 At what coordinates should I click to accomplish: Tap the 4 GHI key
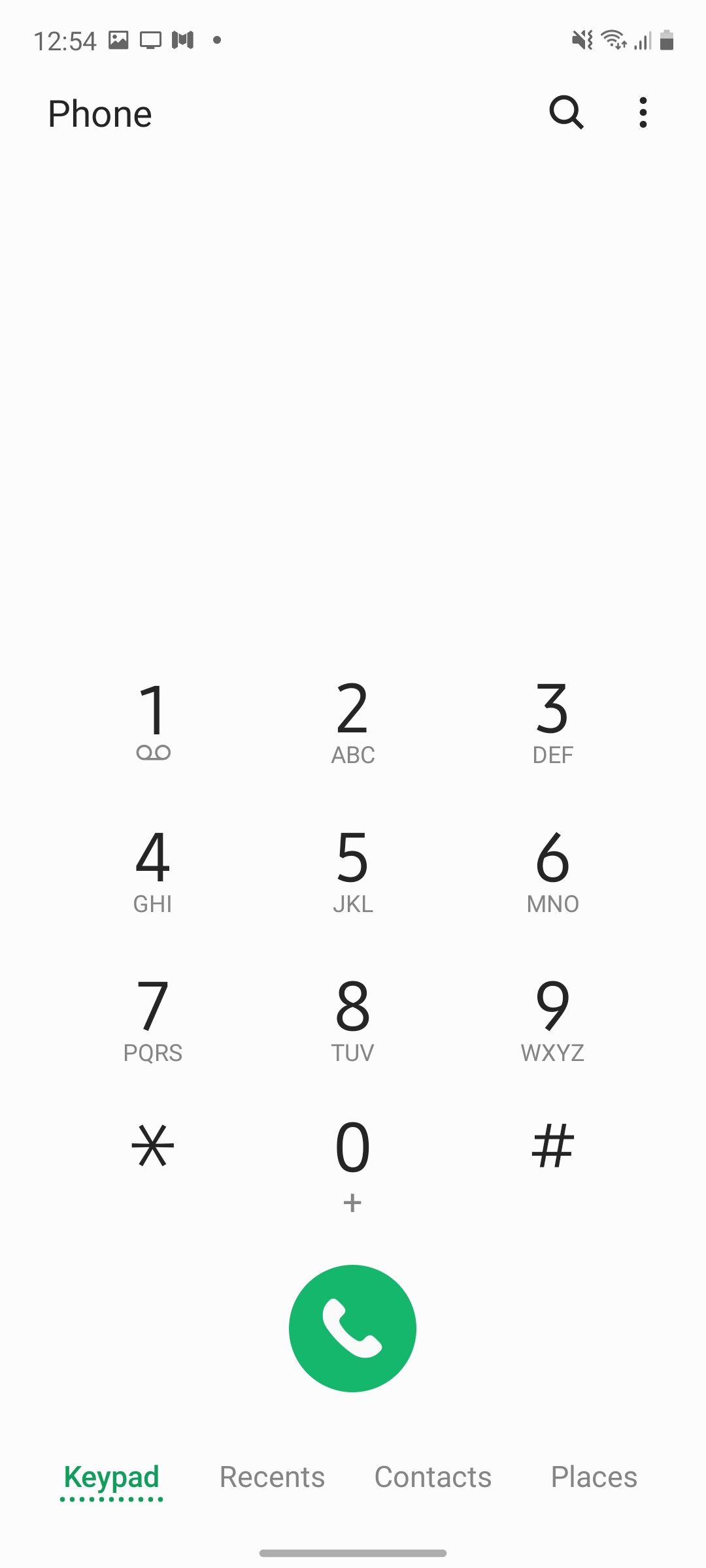(x=153, y=870)
